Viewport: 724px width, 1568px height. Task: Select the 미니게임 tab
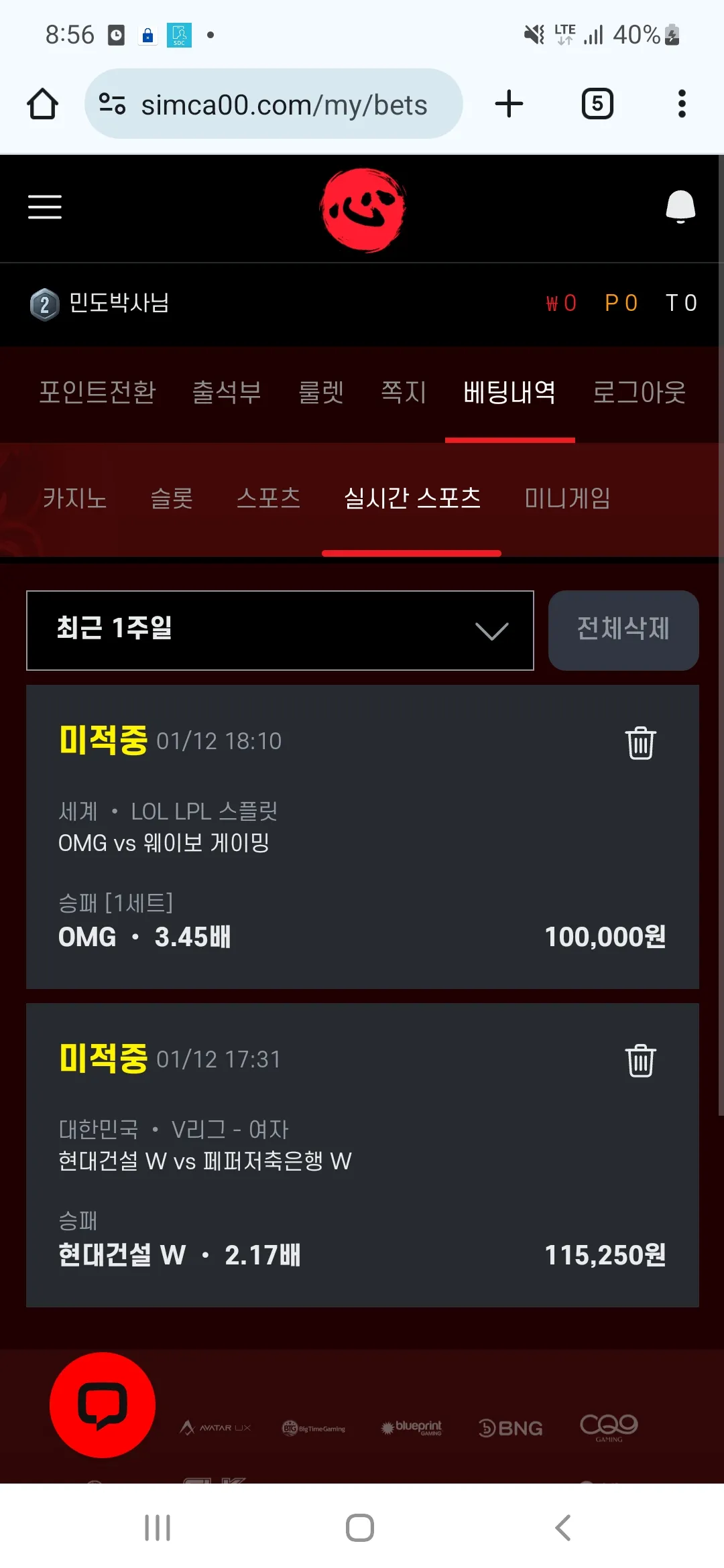coord(567,498)
